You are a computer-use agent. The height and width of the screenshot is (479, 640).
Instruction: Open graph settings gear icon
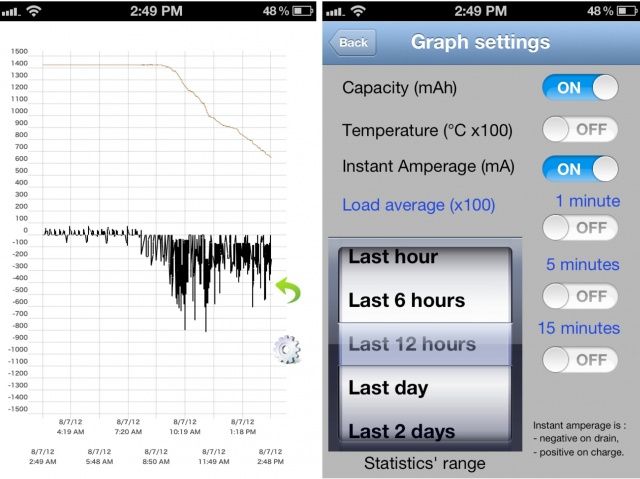(286, 349)
